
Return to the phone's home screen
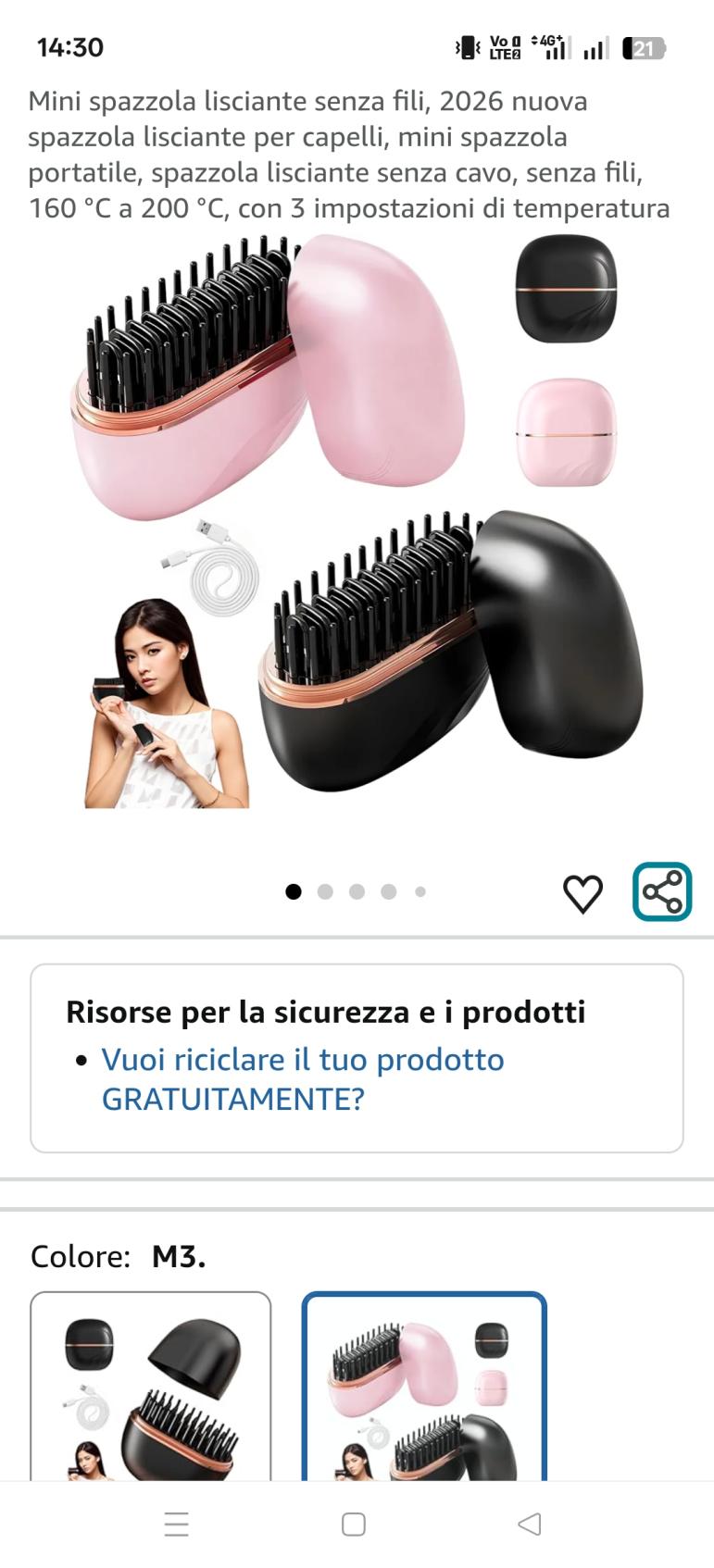pos(354,1524)
